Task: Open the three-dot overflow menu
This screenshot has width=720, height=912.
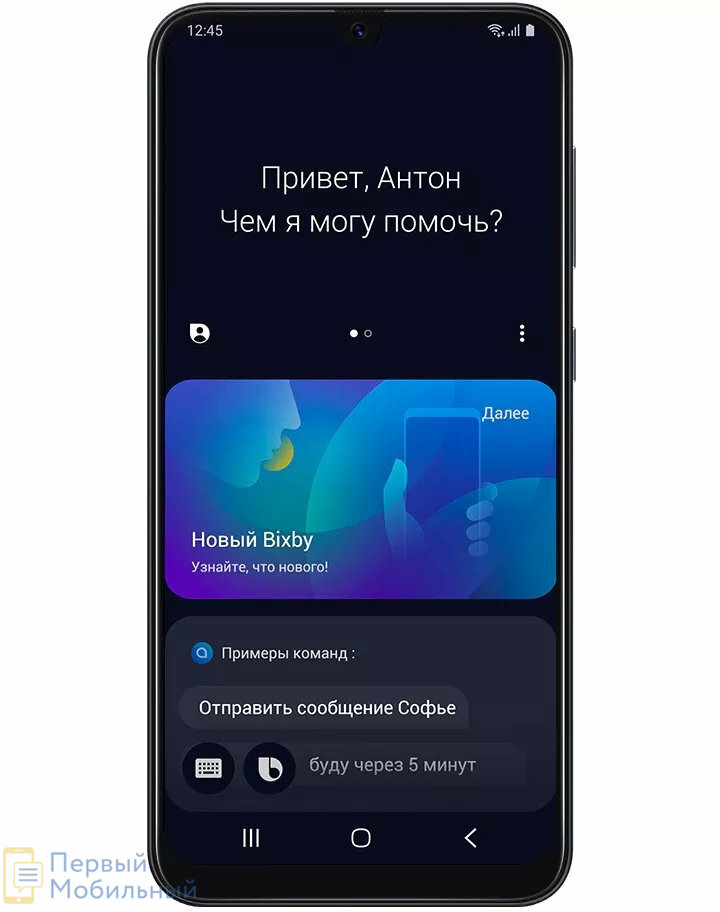Action: [x=522, y=333]
